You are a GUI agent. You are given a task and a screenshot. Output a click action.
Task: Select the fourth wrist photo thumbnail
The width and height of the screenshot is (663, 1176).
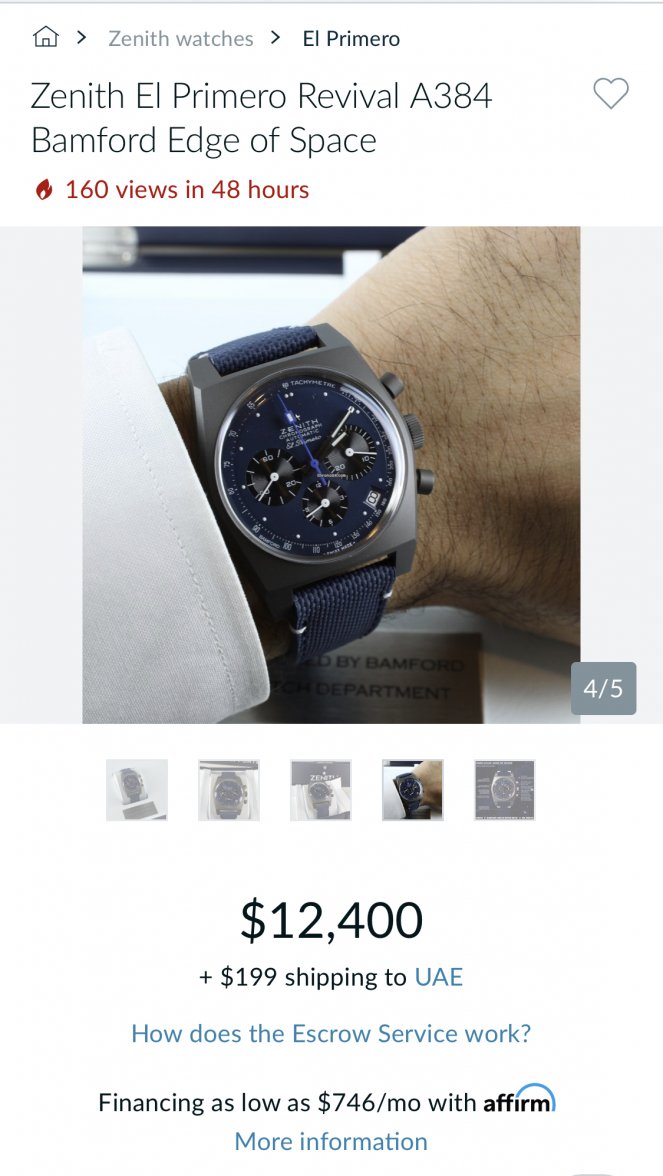pyautogui.click(x=413, y=790)
